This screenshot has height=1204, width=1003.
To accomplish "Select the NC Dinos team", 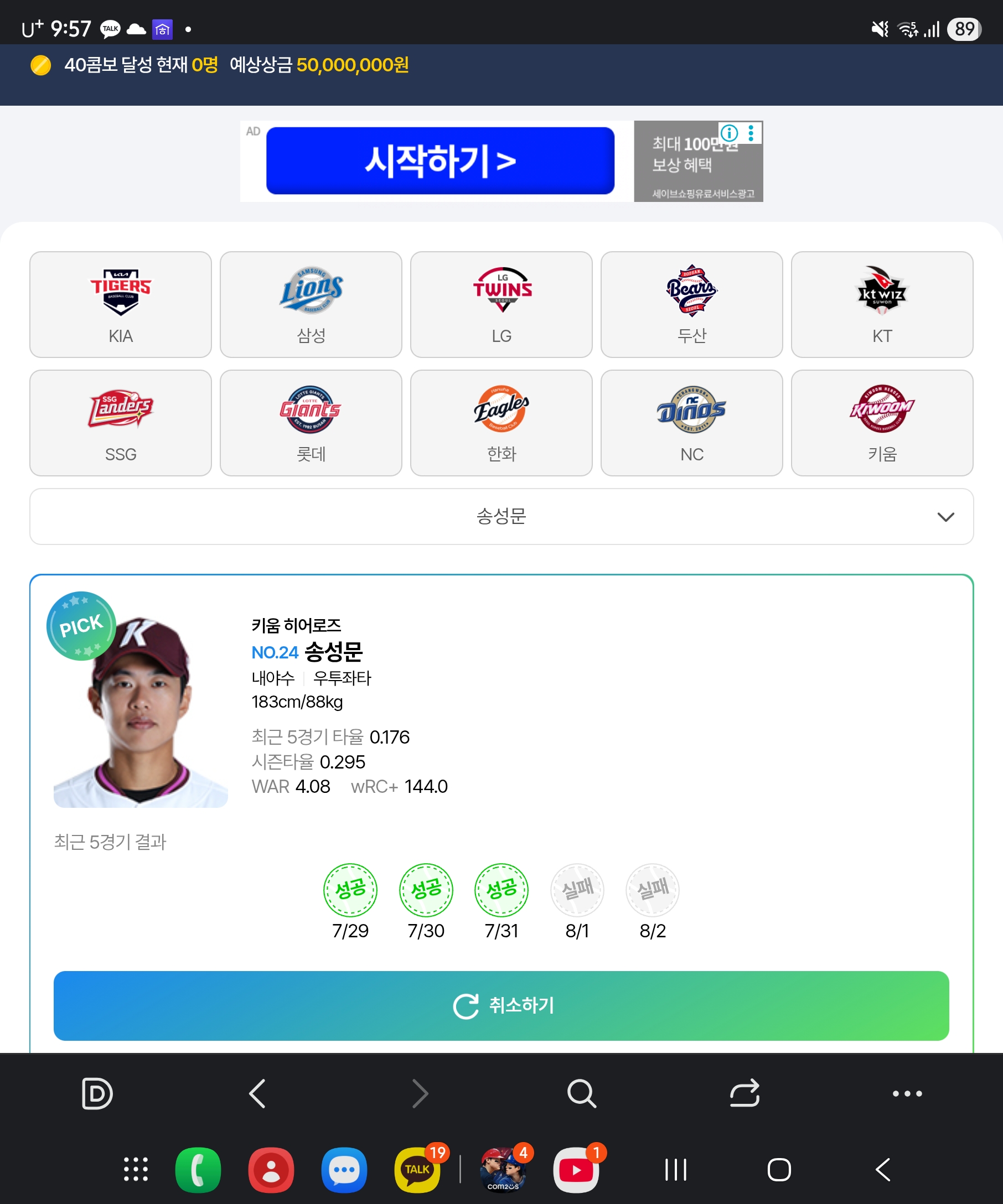I will pos(691,423).
